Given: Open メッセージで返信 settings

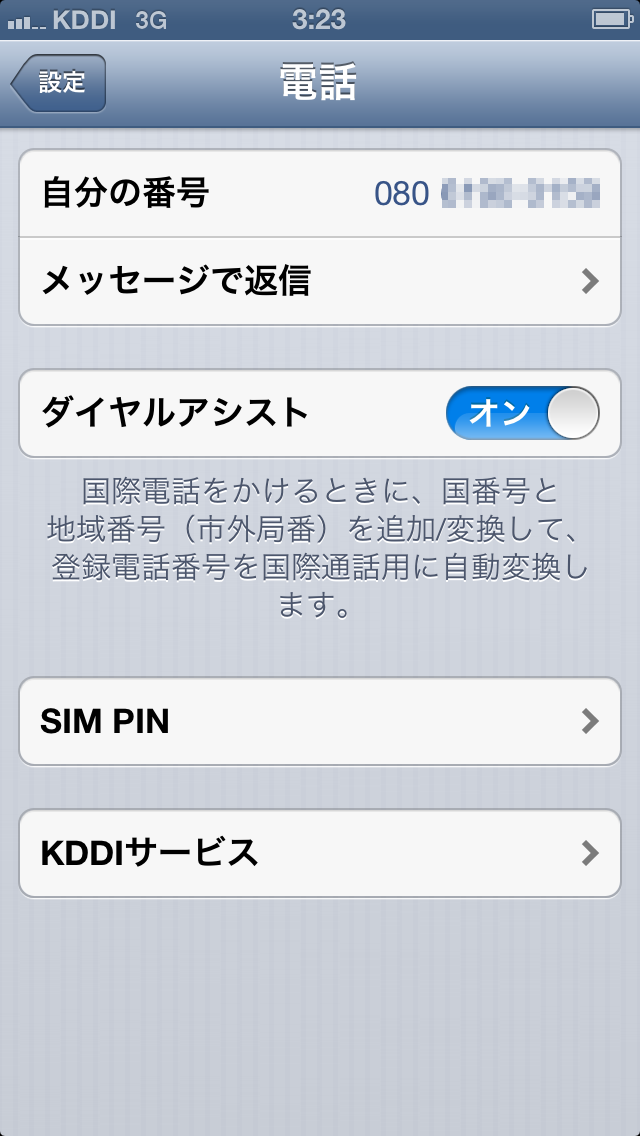Looking at the screenshot, I should pos(320,281).
